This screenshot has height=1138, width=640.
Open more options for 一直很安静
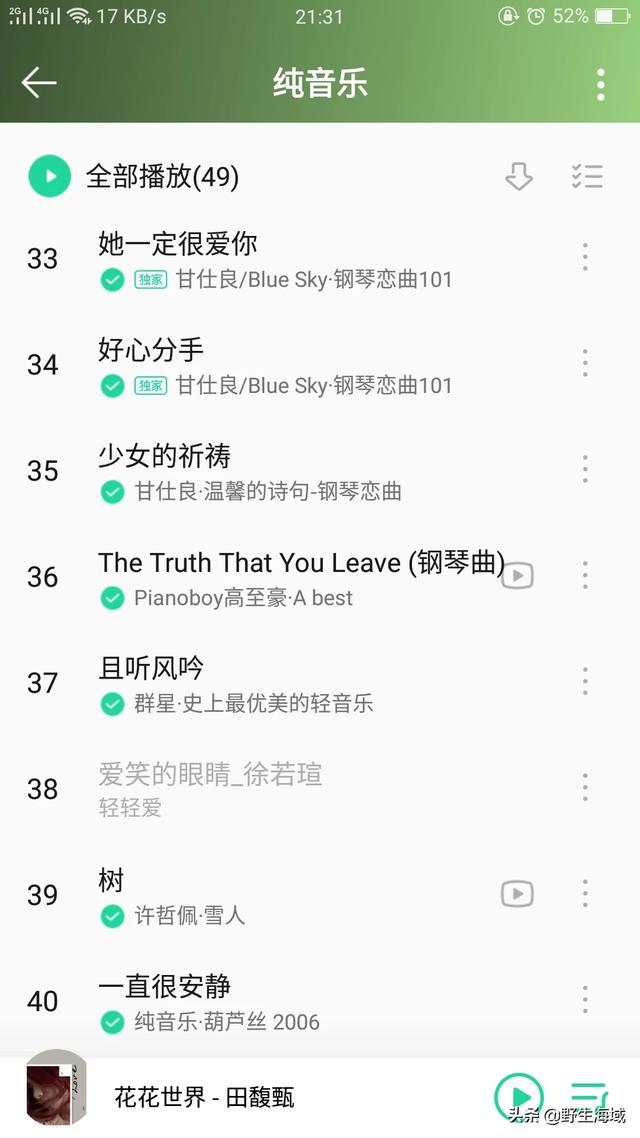click(x=585, y=999)
